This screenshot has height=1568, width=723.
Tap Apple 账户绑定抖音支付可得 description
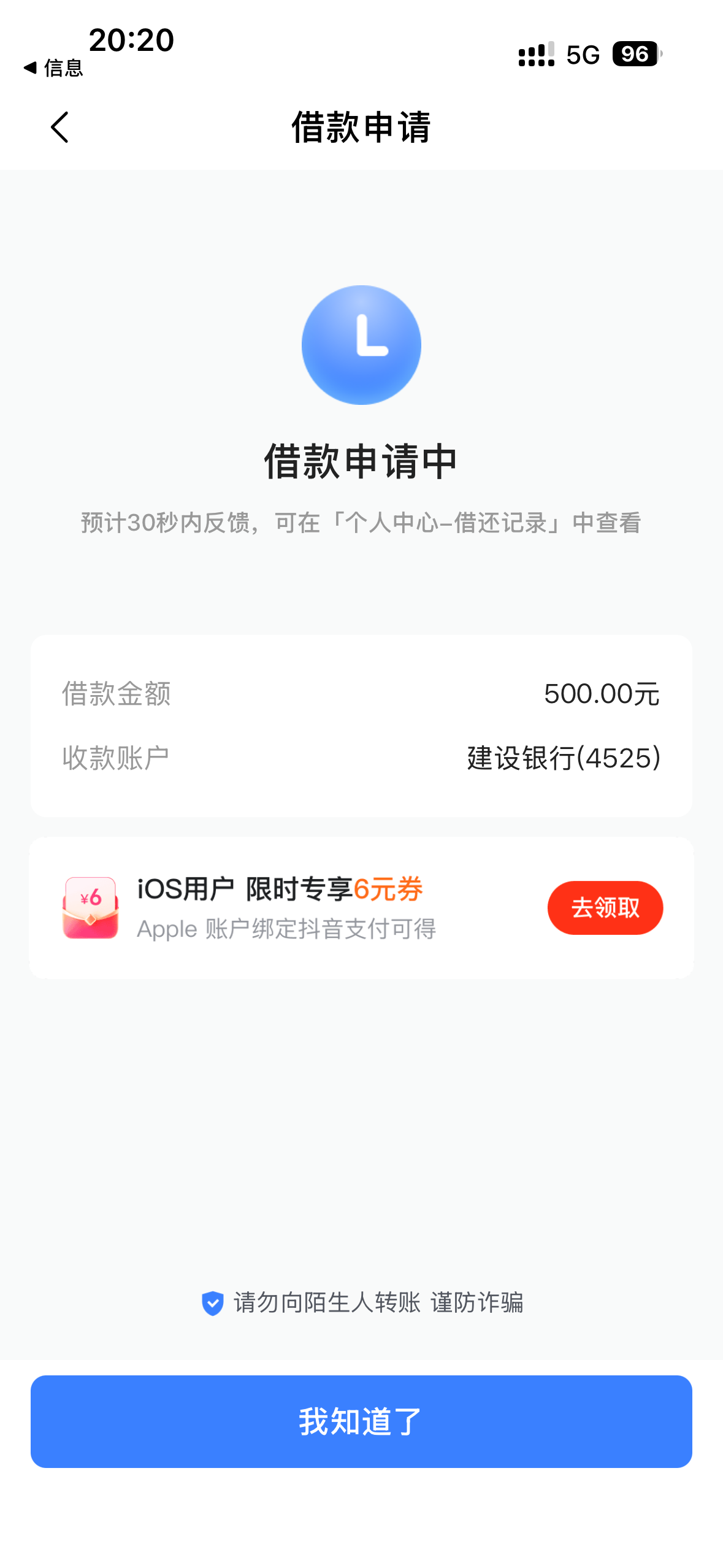[x=288, y=929]
